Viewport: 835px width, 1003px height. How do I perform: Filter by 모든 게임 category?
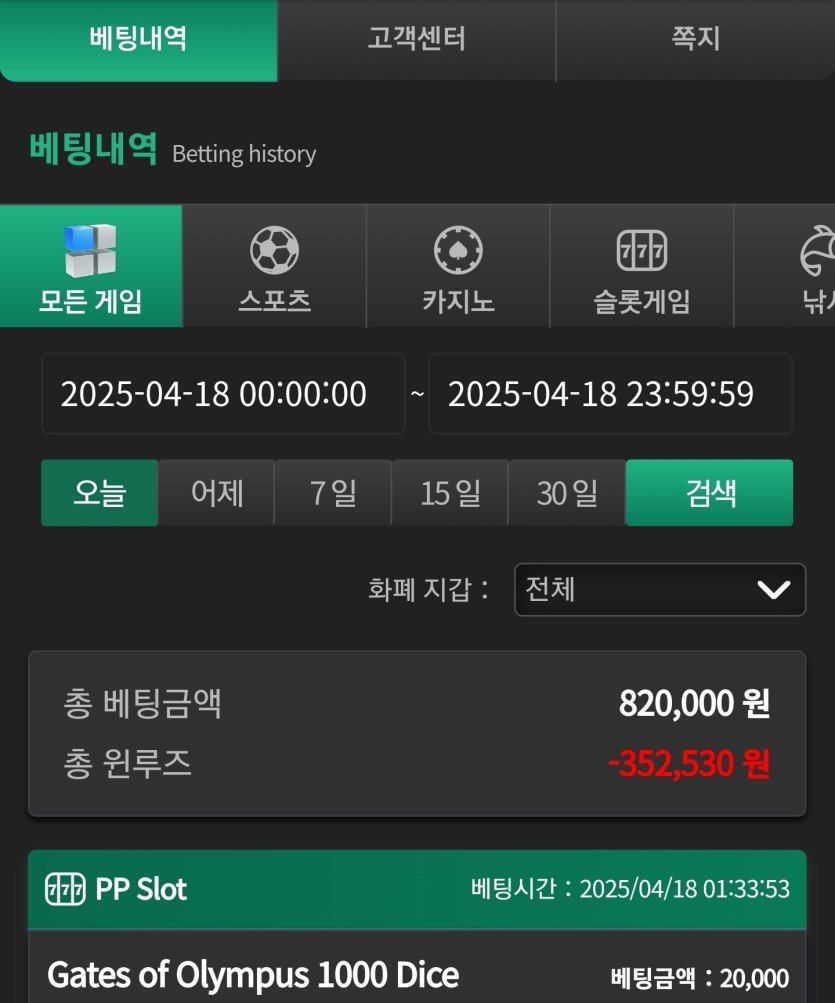(91, 267)
